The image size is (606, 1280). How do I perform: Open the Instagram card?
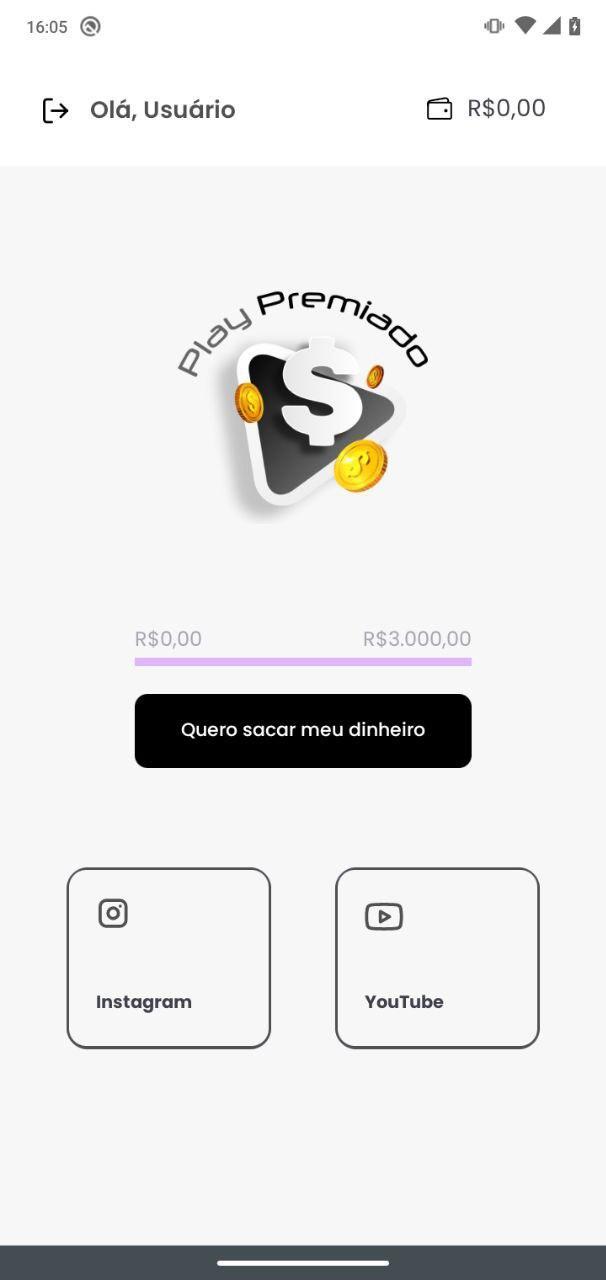click(x=169, y=958)
